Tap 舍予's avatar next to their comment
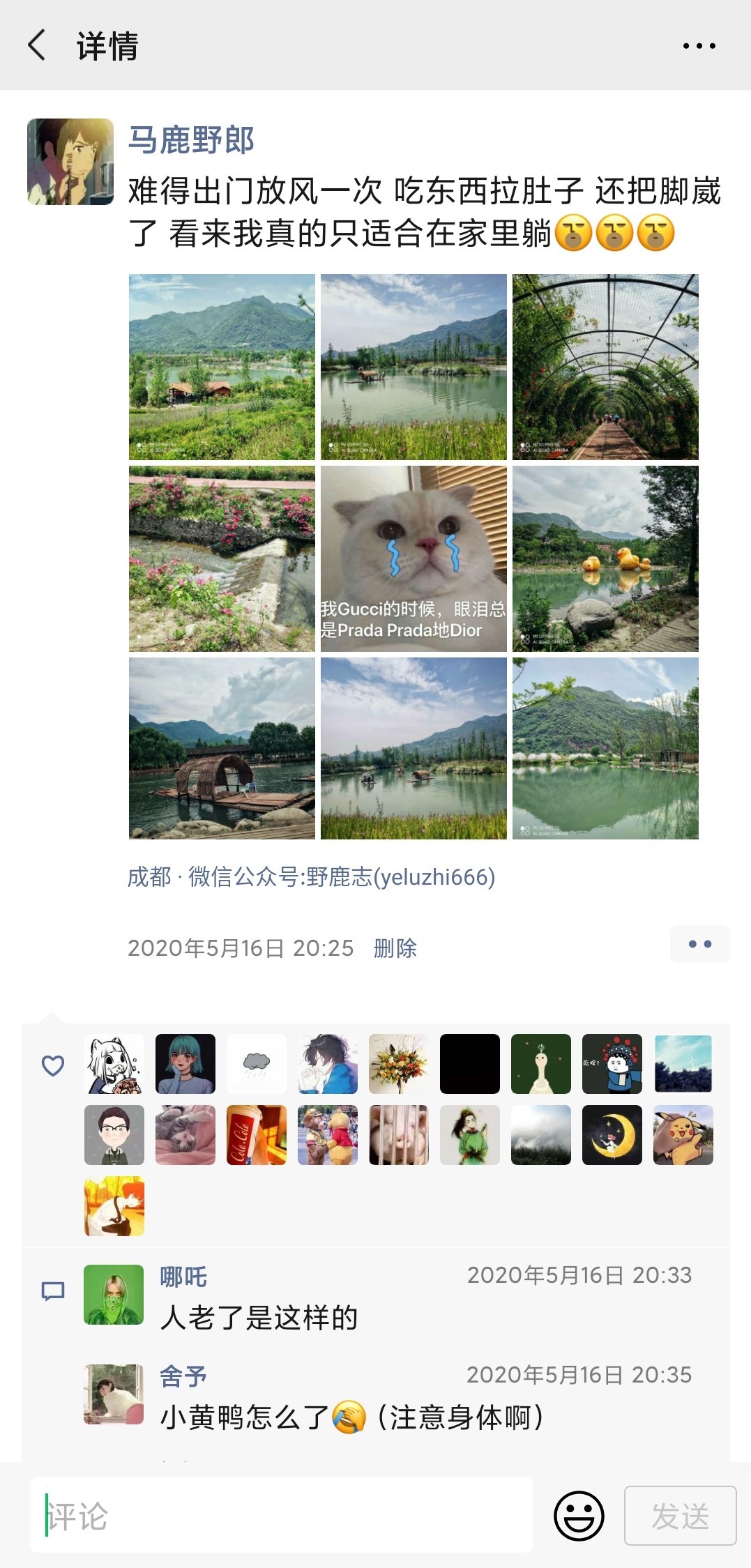Screen dimensions: 751x1568 [x=114, y=1394]
